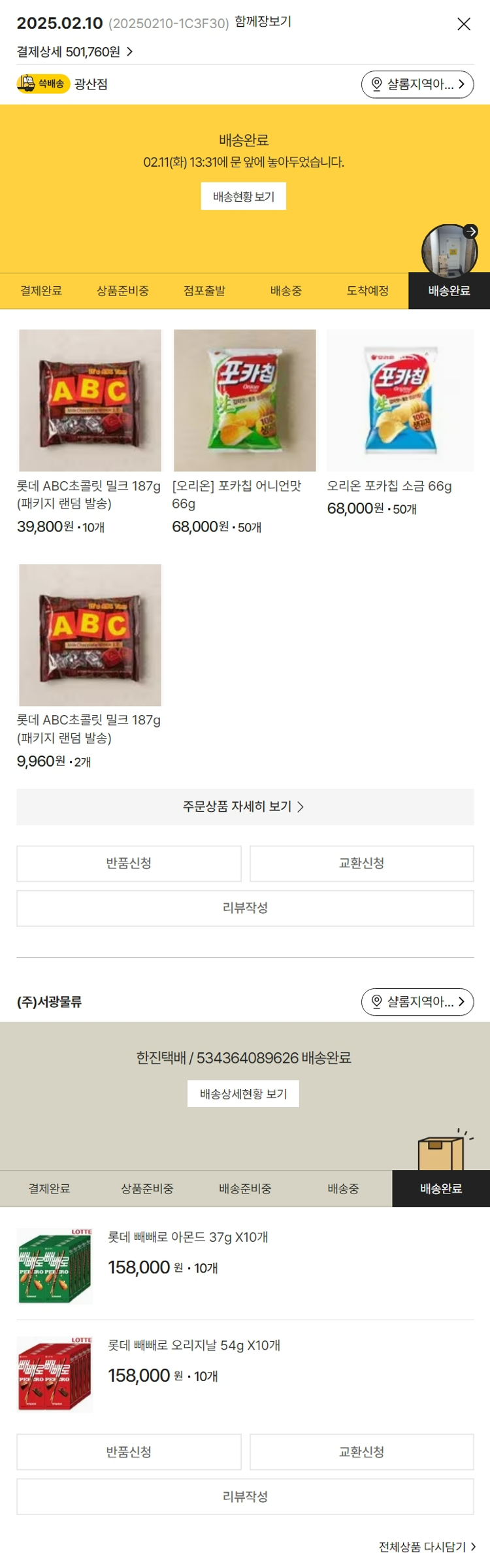Close the order detail screen
This screenshot has width=490, height=1568.
pos(463,24)
